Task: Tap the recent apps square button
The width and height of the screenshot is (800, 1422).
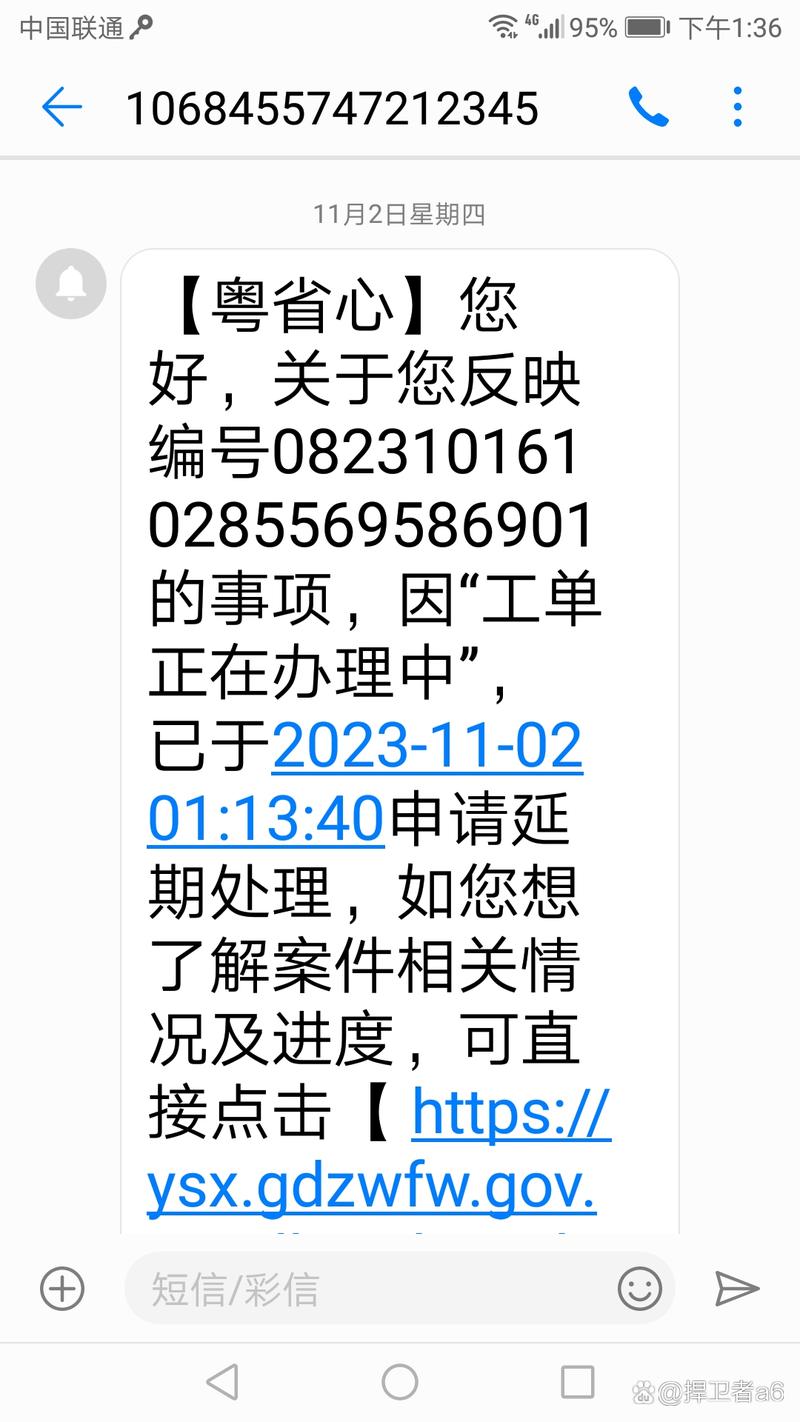Action: pyautogui.click(x=577, y=1384)
